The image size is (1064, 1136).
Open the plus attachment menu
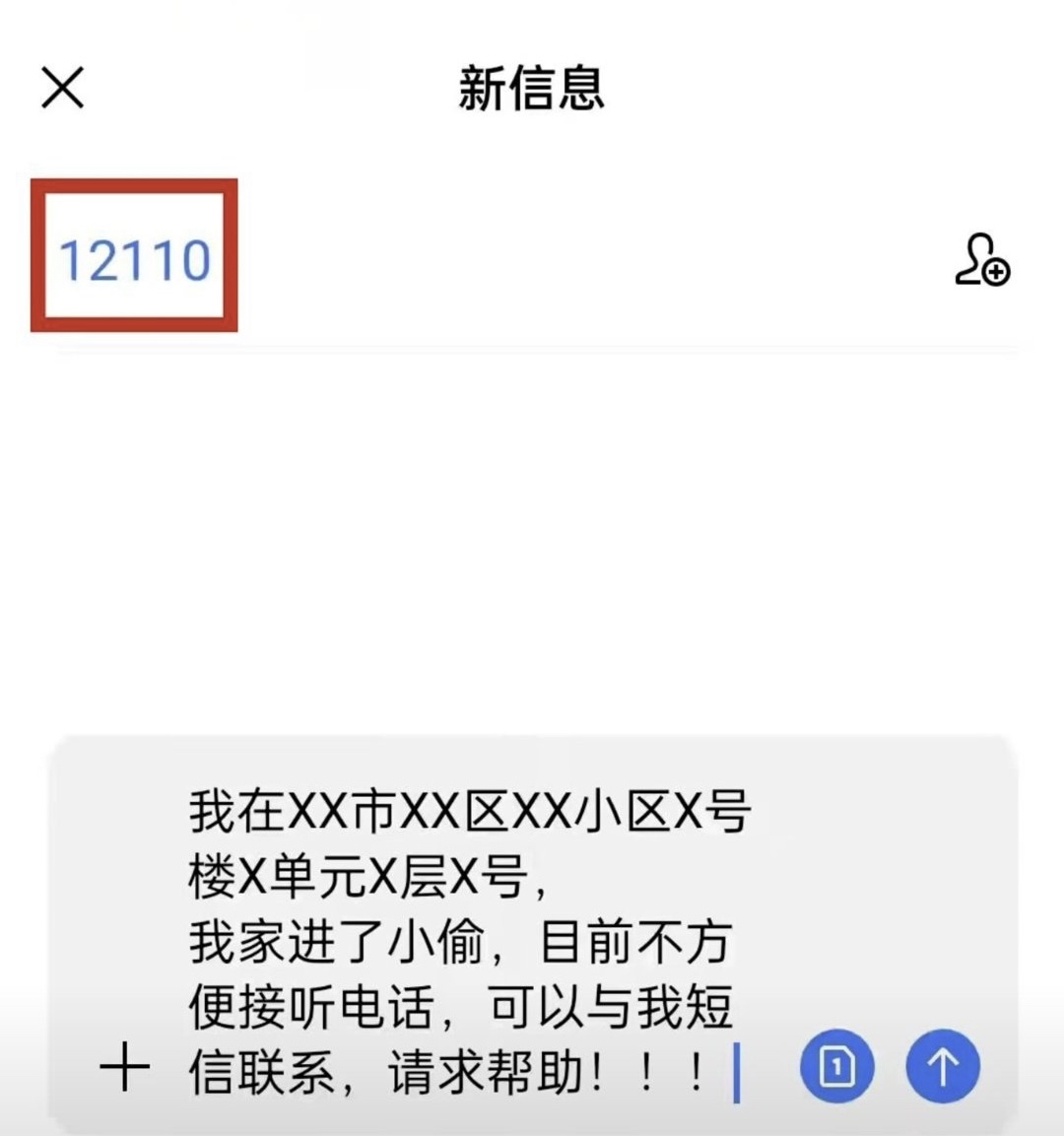pos(125,1068)
